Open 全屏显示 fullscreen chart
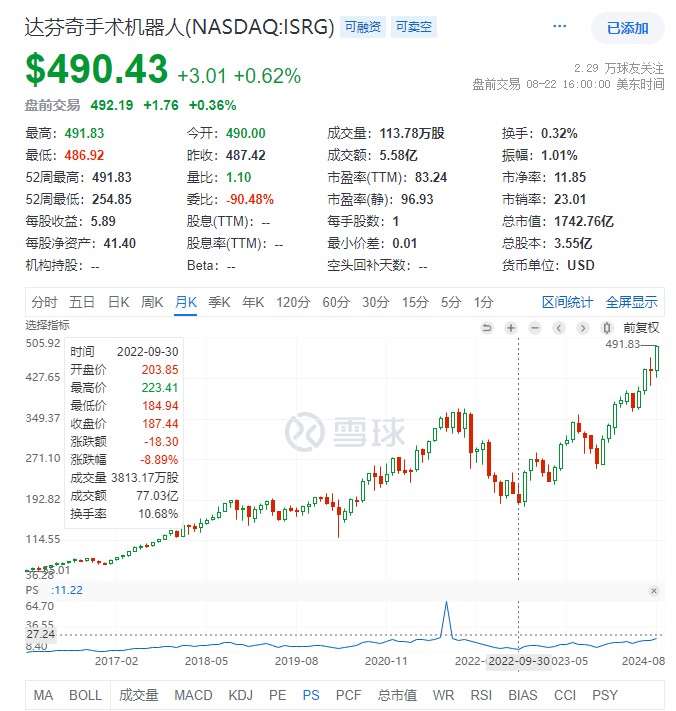676x711 pixels. (x=631, y=302)
